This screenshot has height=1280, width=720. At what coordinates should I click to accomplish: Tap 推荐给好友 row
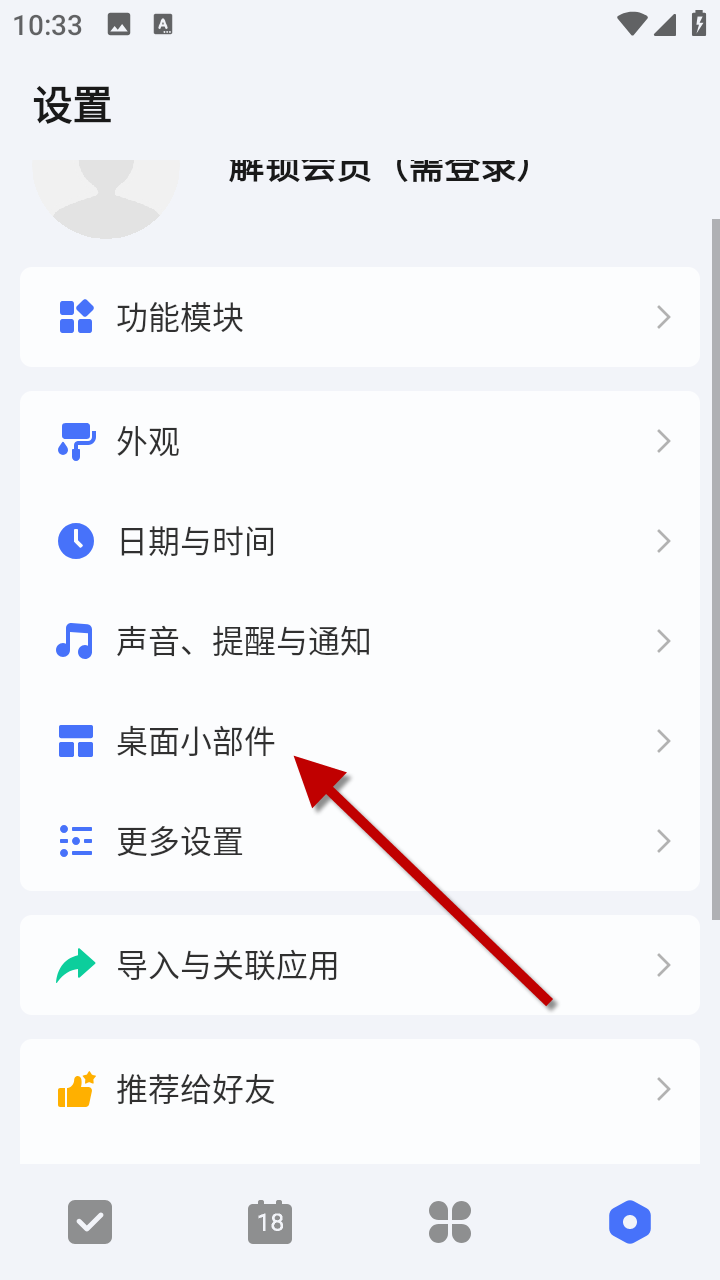point(360,1089)
